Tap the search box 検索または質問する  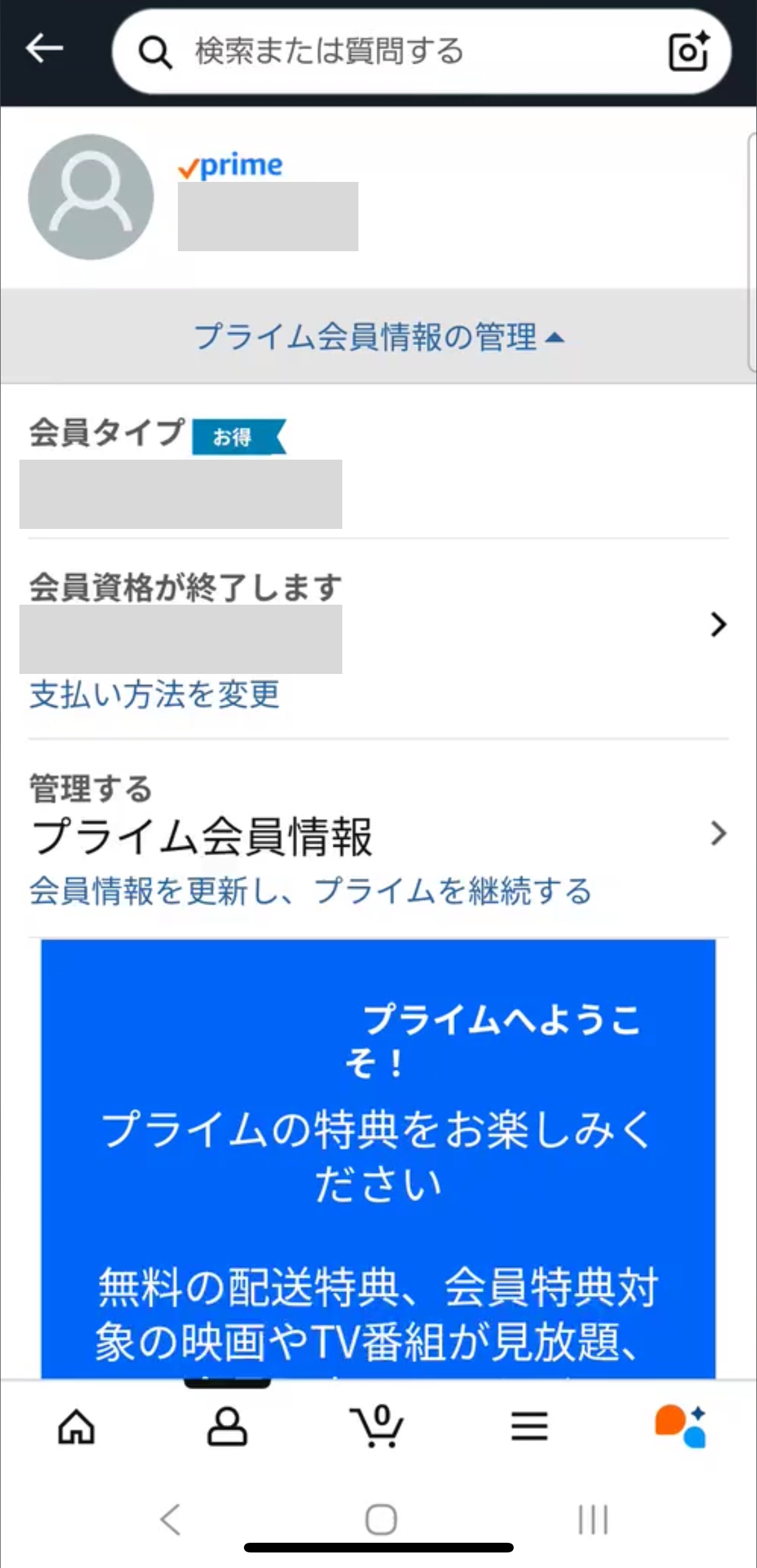388,51
